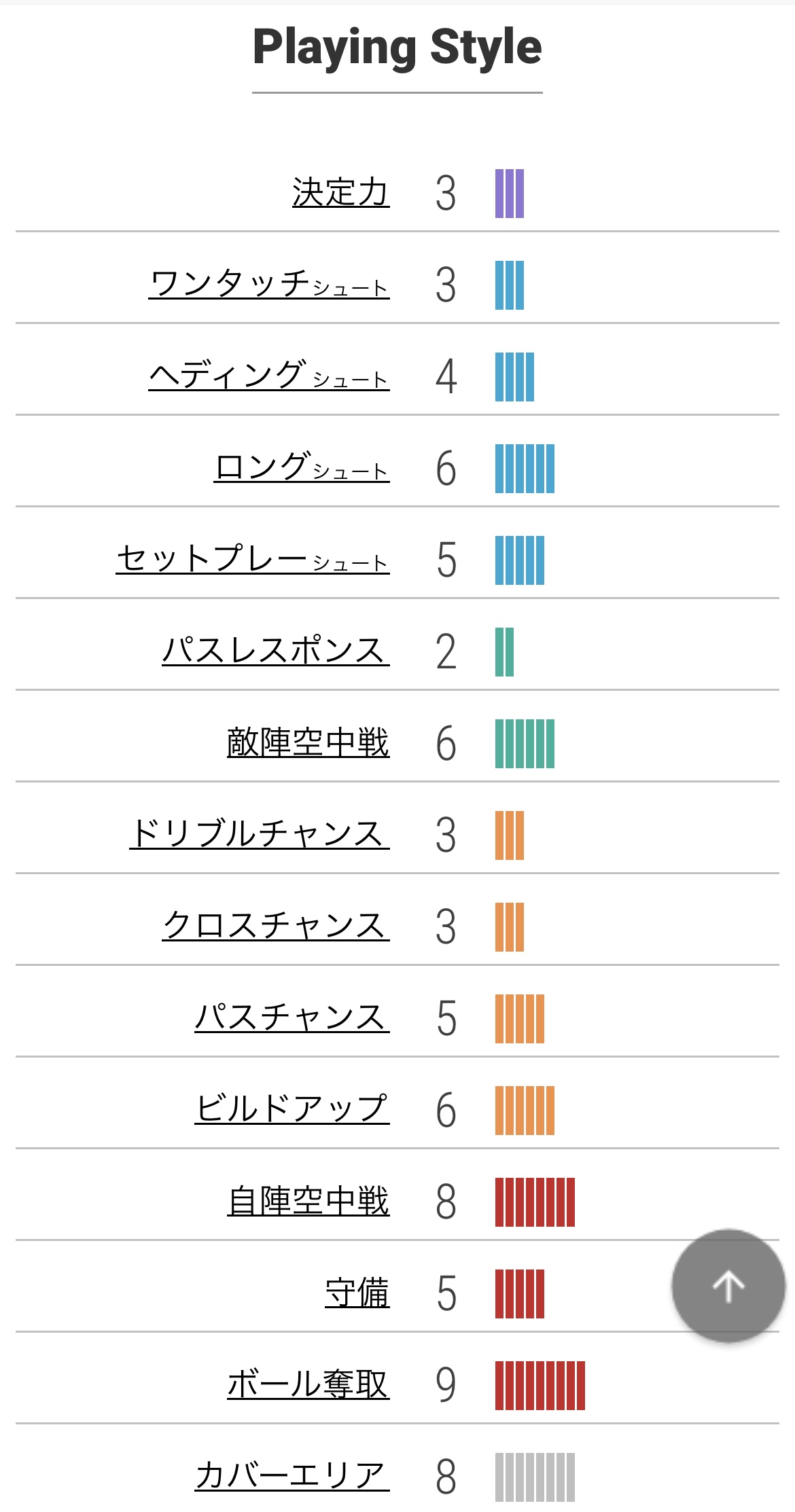Open the 守備 link
This screenshot has width=795, height=1512.
(x=357, y=1293)
